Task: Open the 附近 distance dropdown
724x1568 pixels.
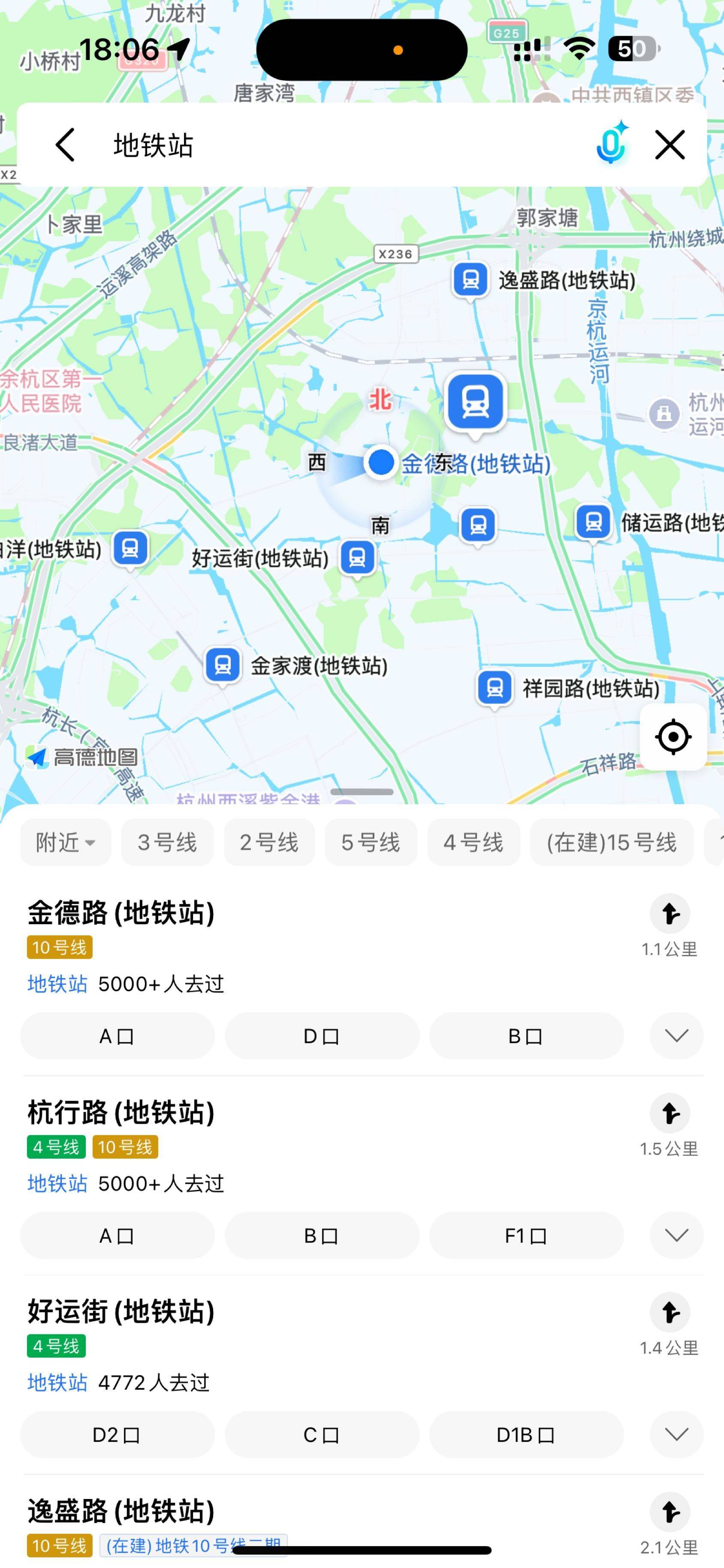Action: 66,842
